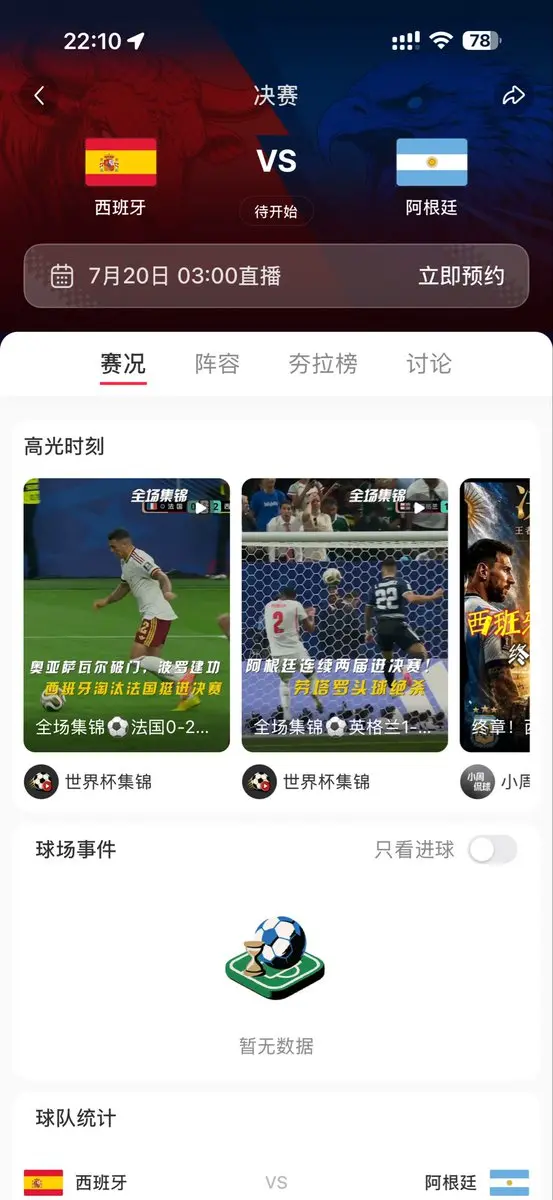
Task: Open the Argentina team flag in the header
Action: coord(432,162)
